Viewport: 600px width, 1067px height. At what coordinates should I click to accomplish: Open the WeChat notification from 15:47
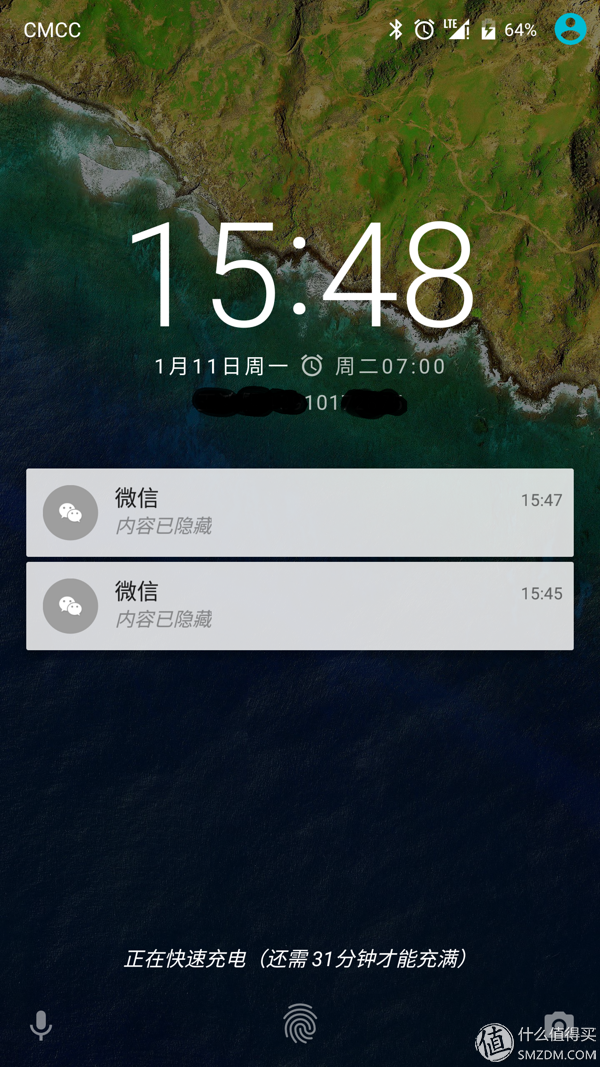tap(300, 512)
